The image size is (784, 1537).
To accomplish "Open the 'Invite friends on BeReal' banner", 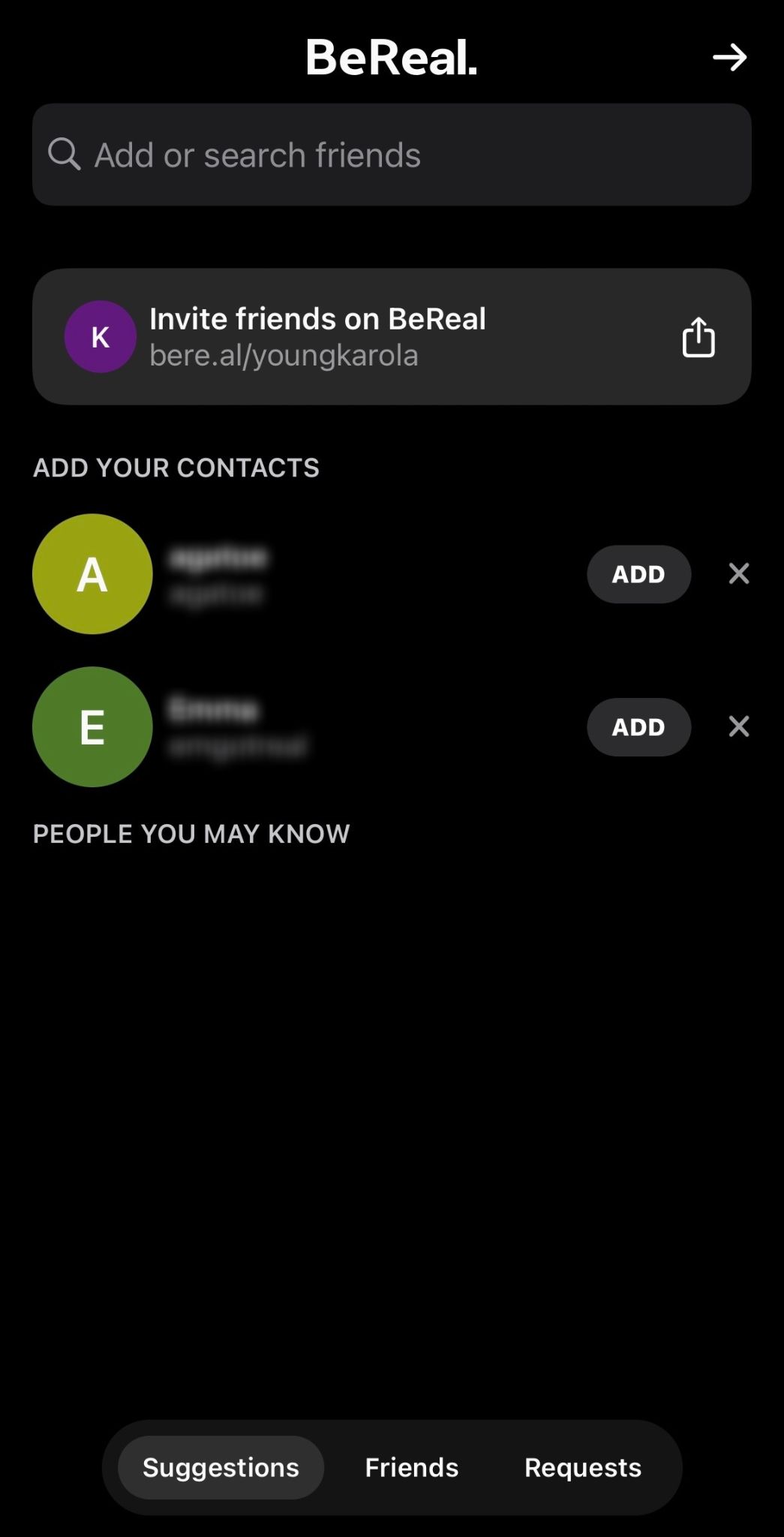I will tap(318, 318).
